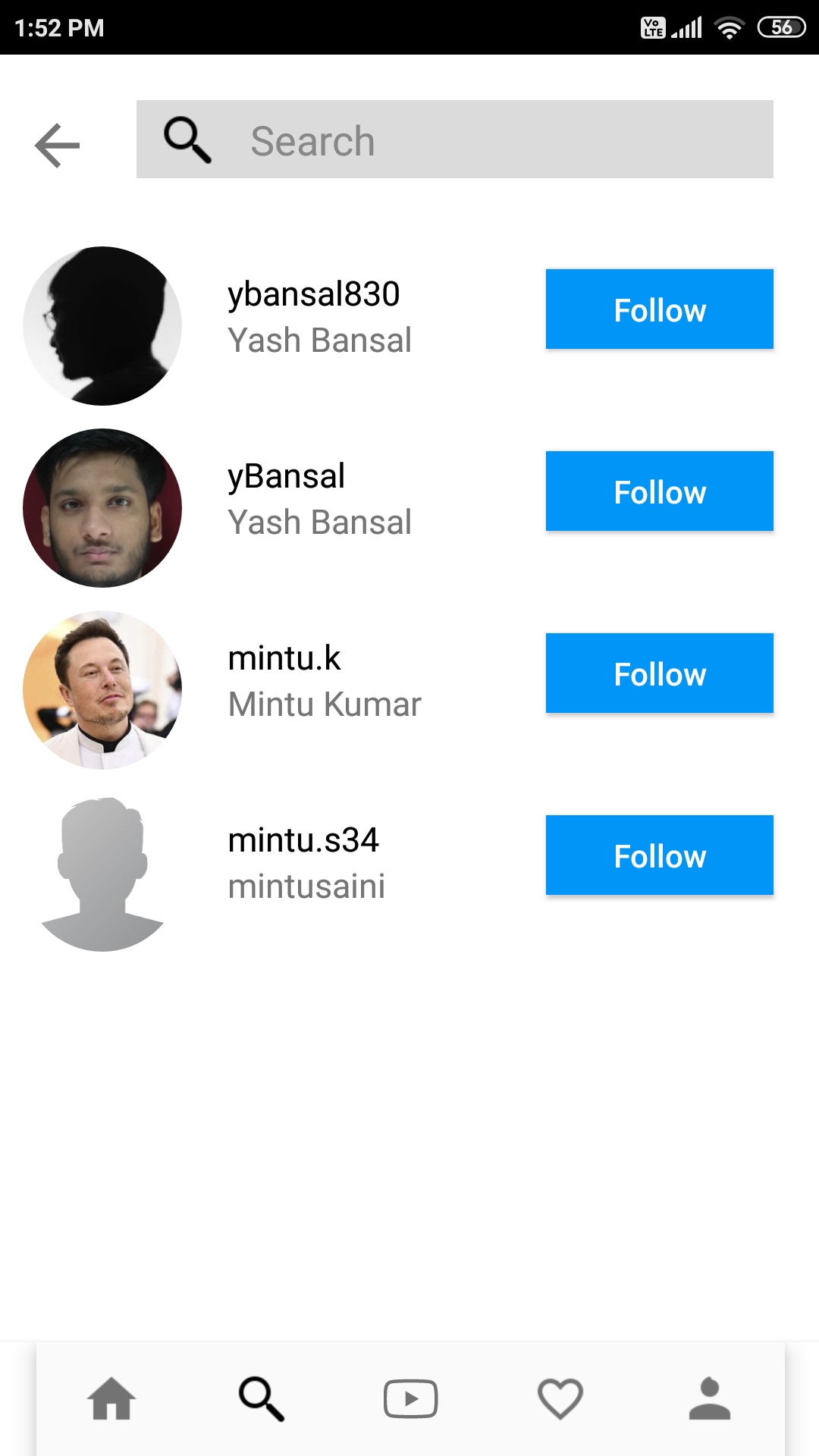
Task: Go back using the arrow icon
Action: pyautogui.click(x=58, y=145)
